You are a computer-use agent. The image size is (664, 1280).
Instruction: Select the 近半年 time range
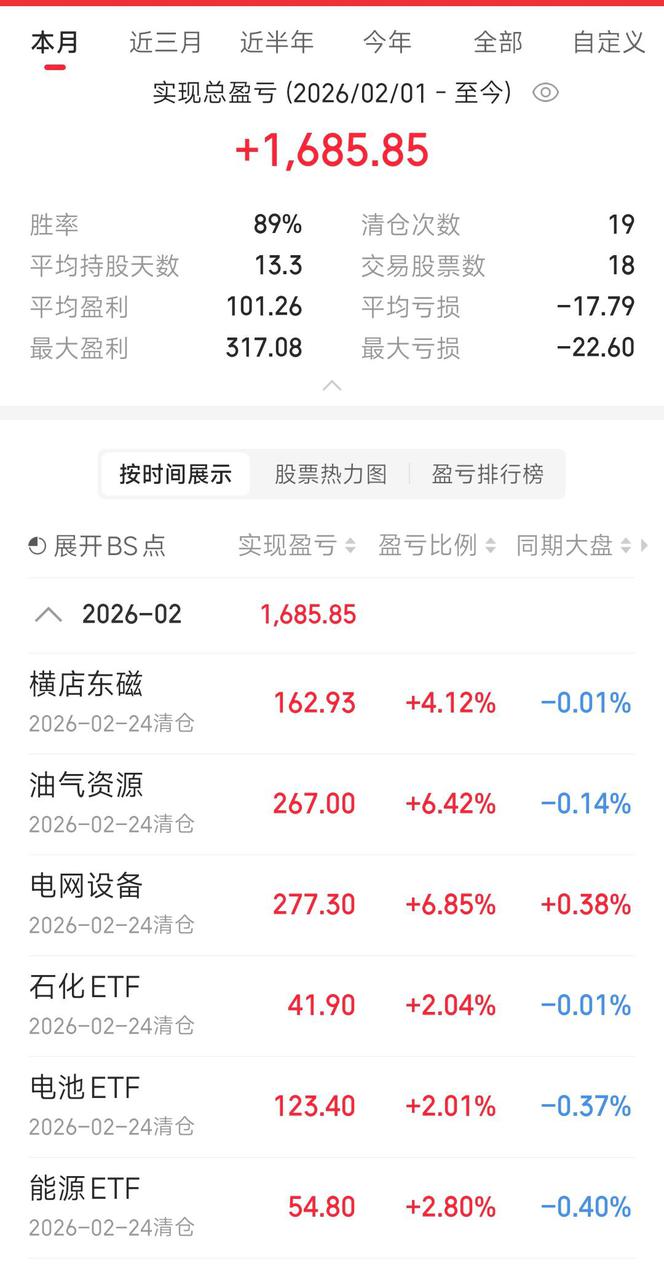(277, 42)
